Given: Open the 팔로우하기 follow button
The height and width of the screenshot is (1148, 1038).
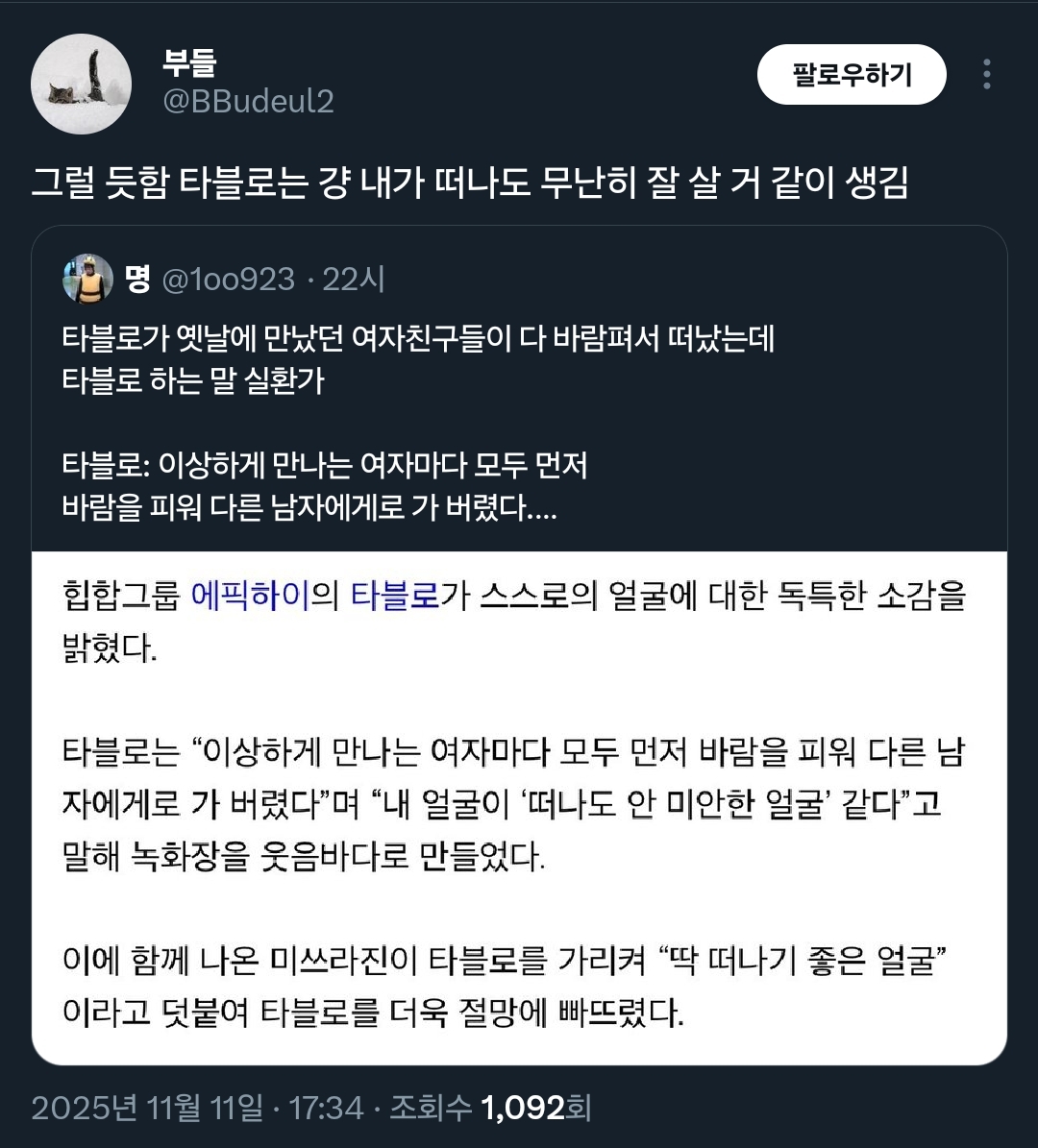Looking at the screenshot, I should [x=852, y=74].
